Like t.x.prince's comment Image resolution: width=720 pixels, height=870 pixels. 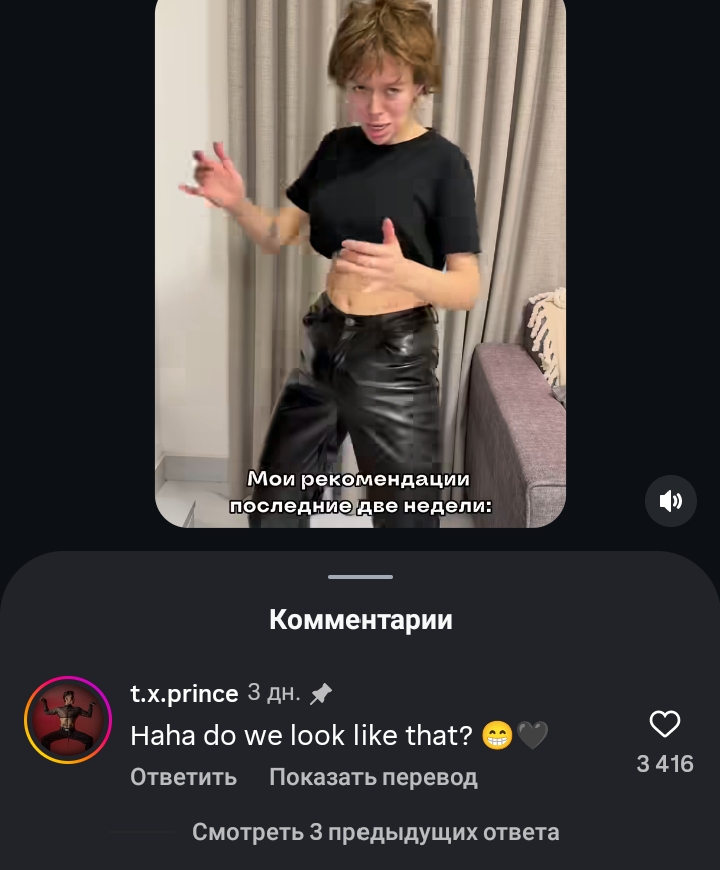(x=665, y=724)
